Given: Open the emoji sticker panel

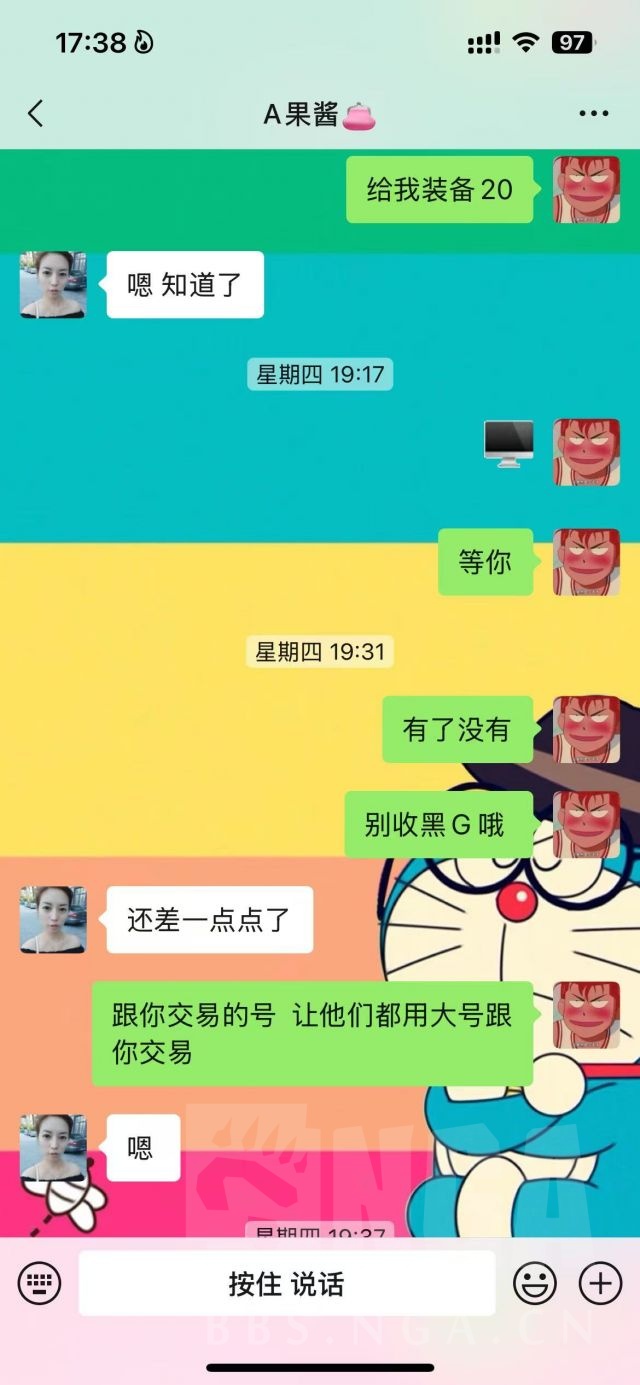Looking at the screenshot, I should pos(535,1283).
